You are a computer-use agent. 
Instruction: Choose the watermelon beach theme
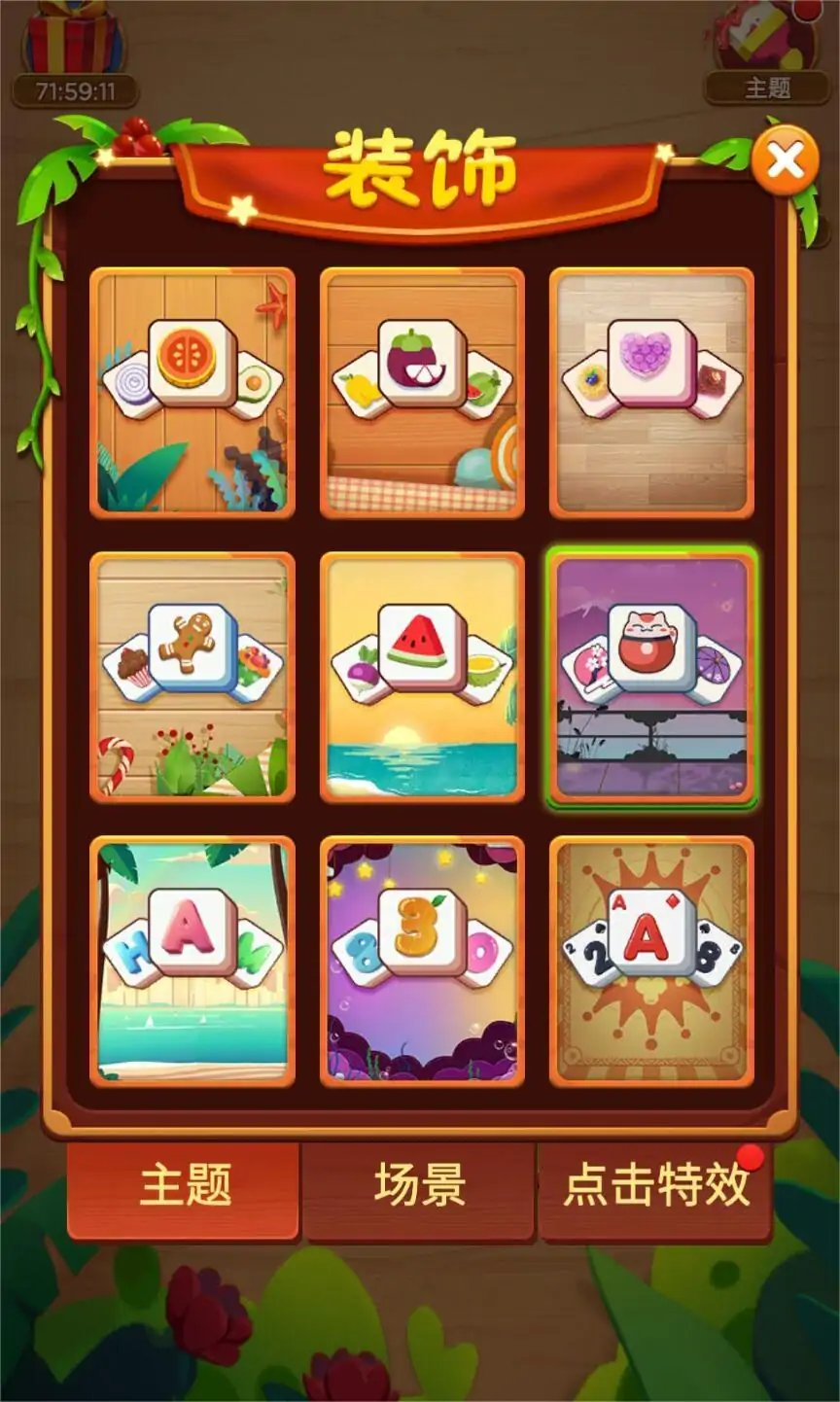[x=422, y=677]
